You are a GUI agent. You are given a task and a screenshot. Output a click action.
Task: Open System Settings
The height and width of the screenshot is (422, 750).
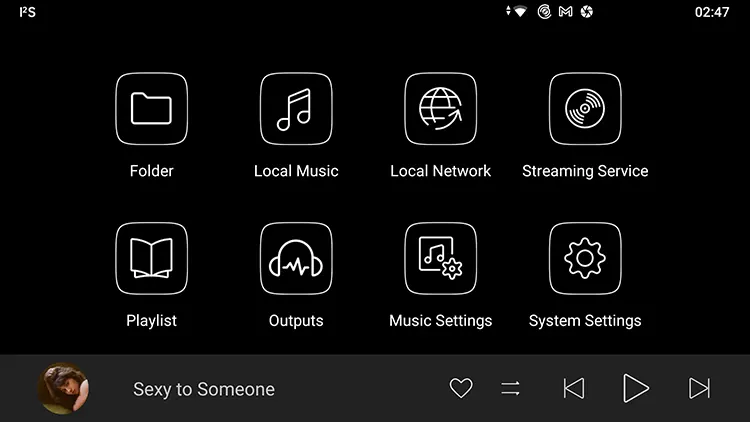point(585,258)
